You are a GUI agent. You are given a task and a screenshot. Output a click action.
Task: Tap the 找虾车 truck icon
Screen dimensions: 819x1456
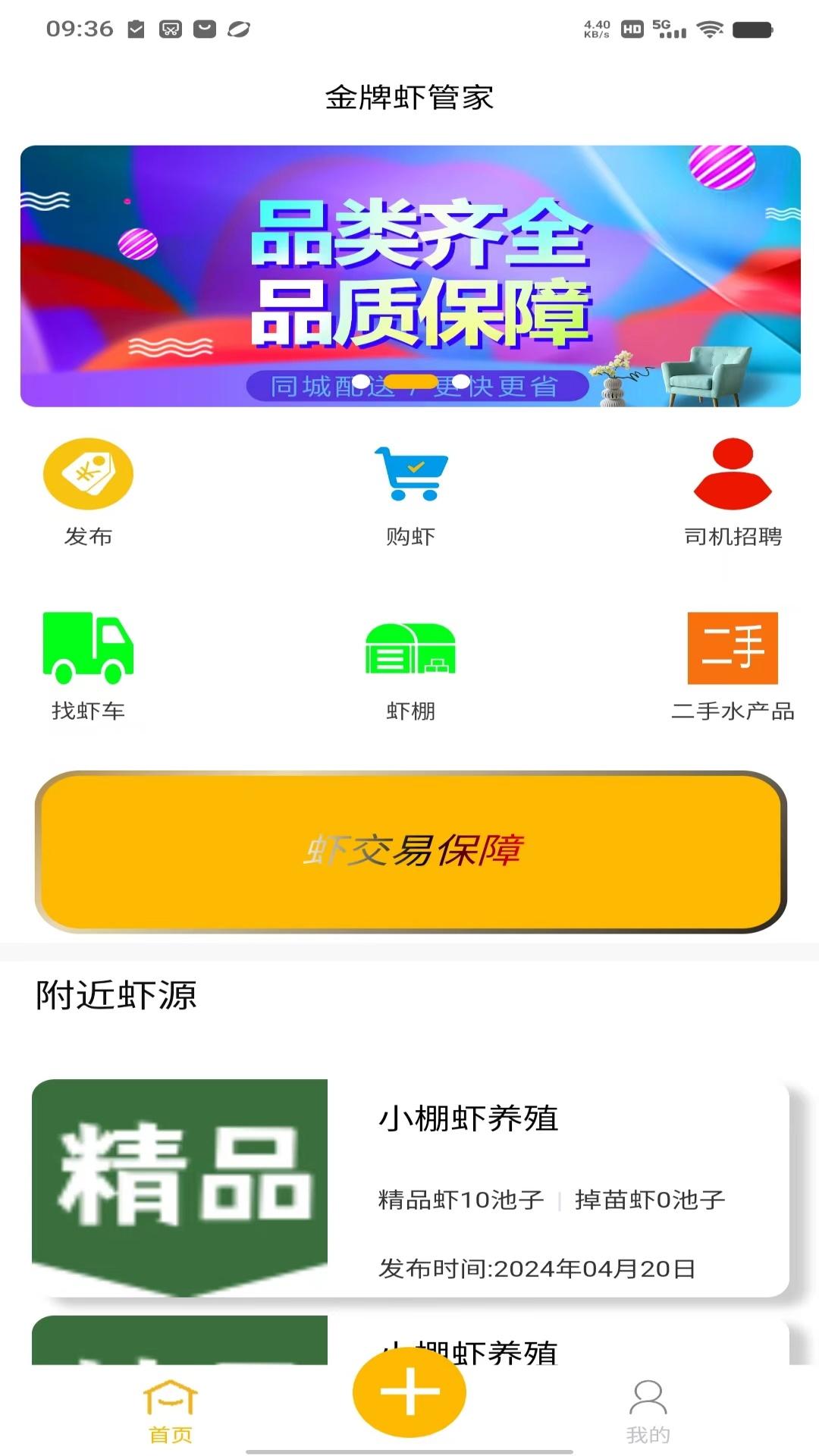[89, 648]
